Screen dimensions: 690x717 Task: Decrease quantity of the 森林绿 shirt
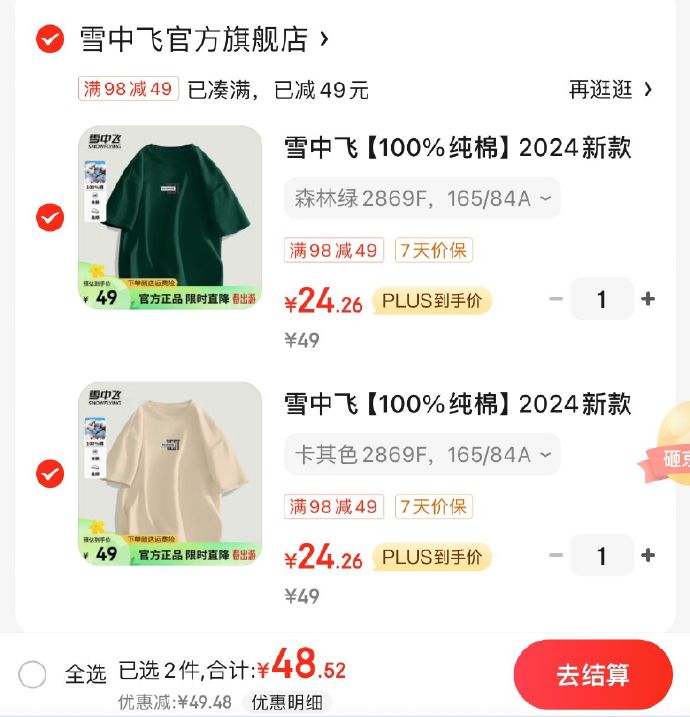[556, 299]
